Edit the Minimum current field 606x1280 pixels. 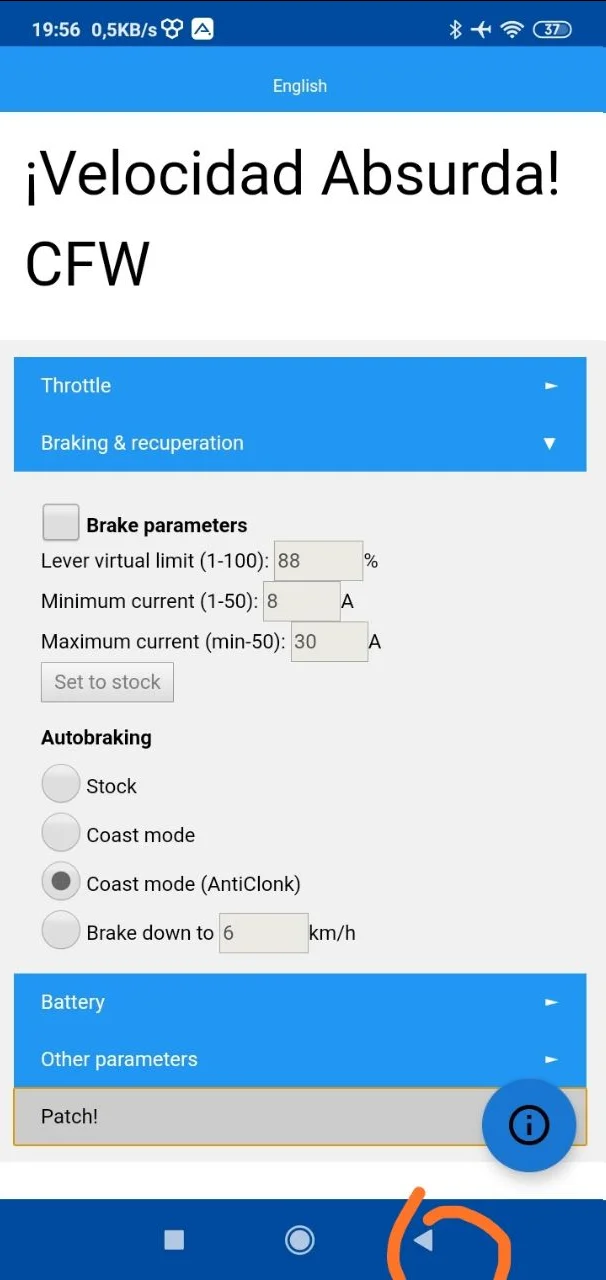[301, 601]
